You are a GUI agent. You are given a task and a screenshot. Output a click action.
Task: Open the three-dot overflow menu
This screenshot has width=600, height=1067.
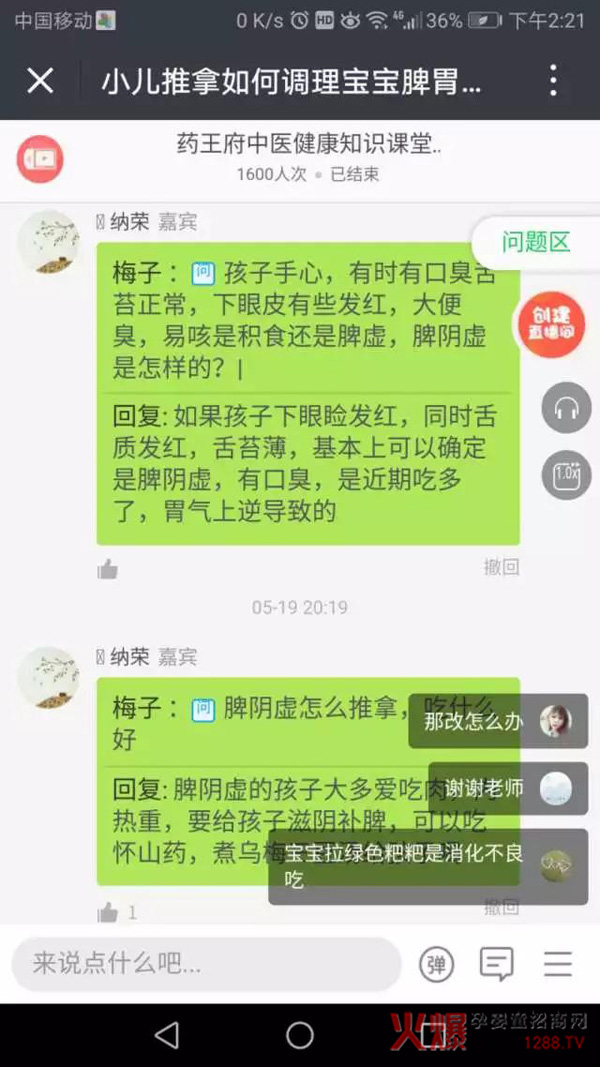[x=553, y=81]
